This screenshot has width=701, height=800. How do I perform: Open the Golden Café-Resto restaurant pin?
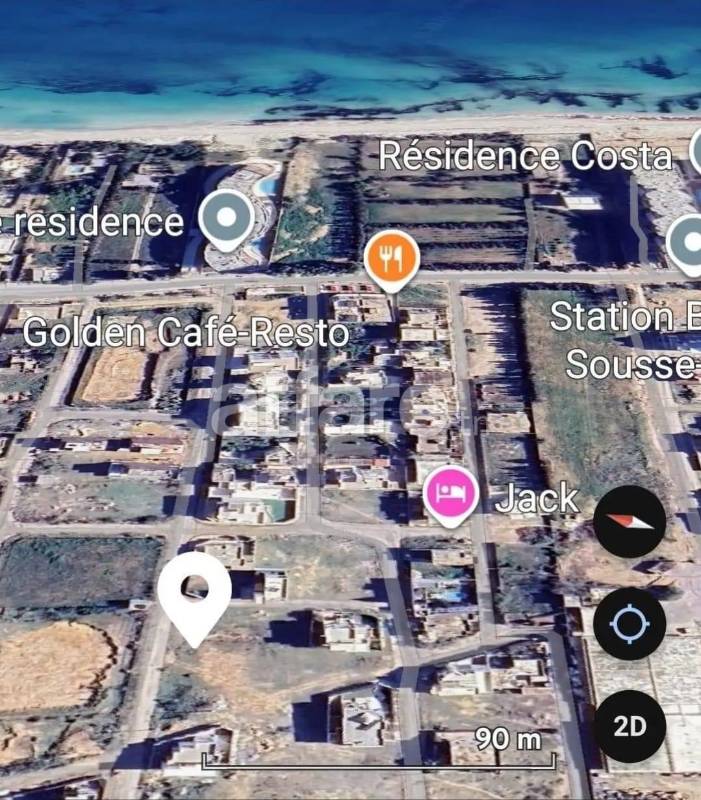click(x=392, y=260)
